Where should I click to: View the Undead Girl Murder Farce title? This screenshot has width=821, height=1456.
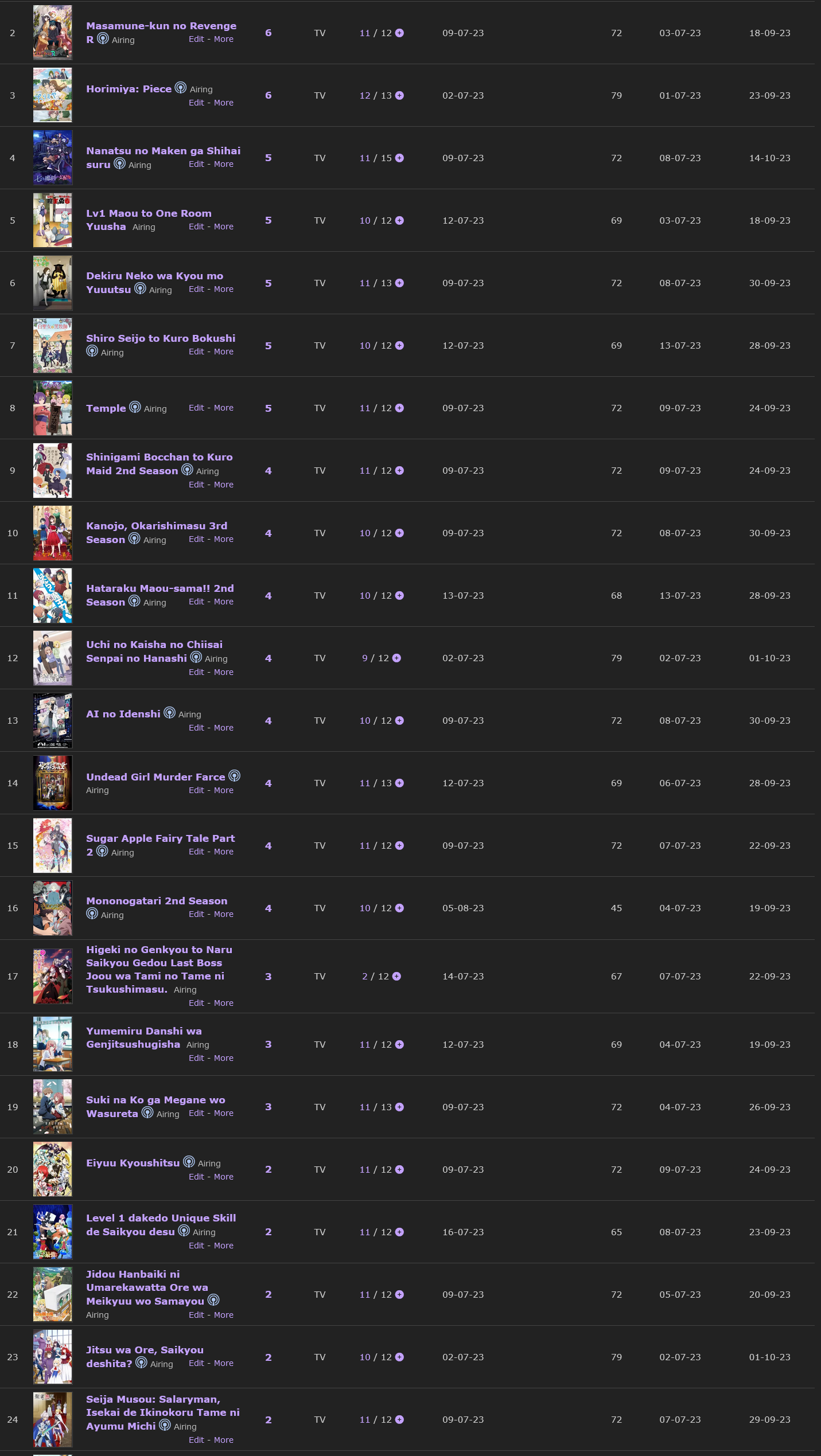click(x=155, y=777)
